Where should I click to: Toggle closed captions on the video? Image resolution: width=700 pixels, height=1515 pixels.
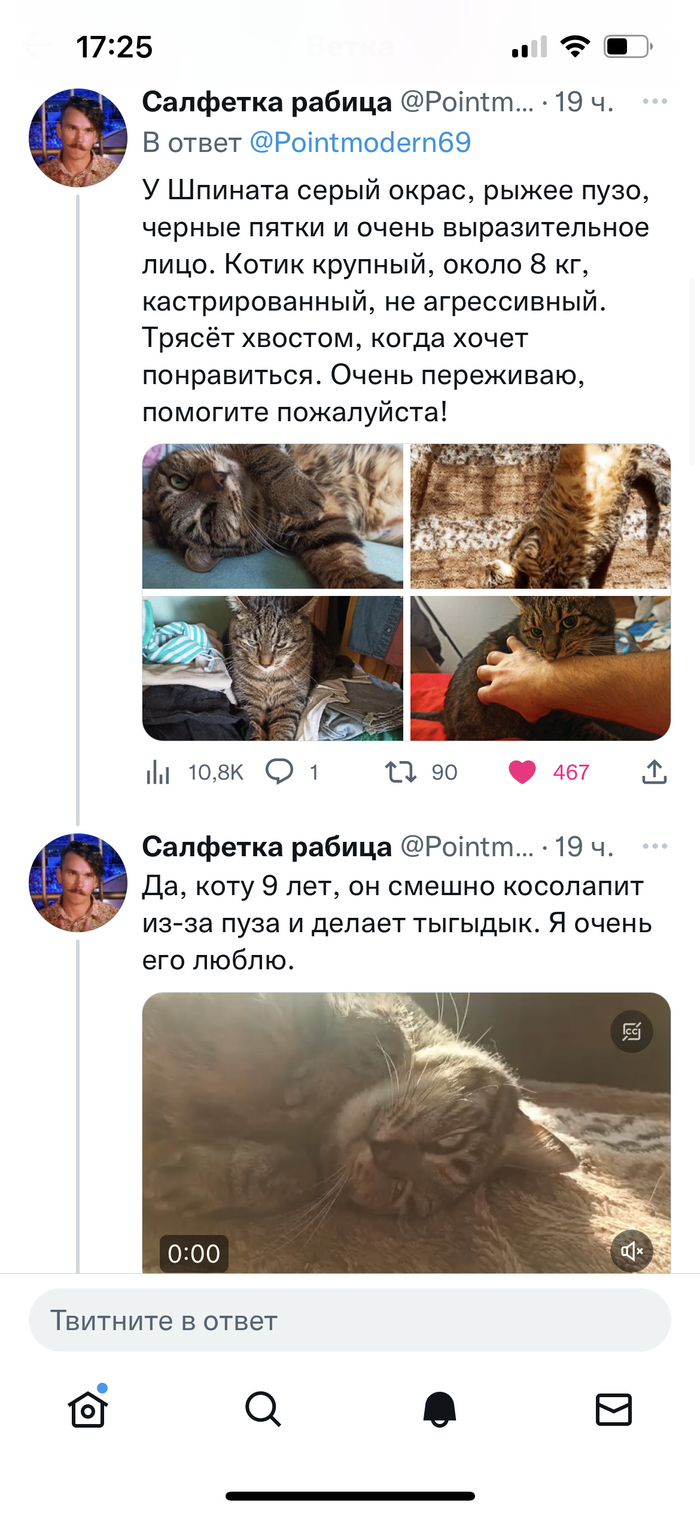(x=631, y=1031)
